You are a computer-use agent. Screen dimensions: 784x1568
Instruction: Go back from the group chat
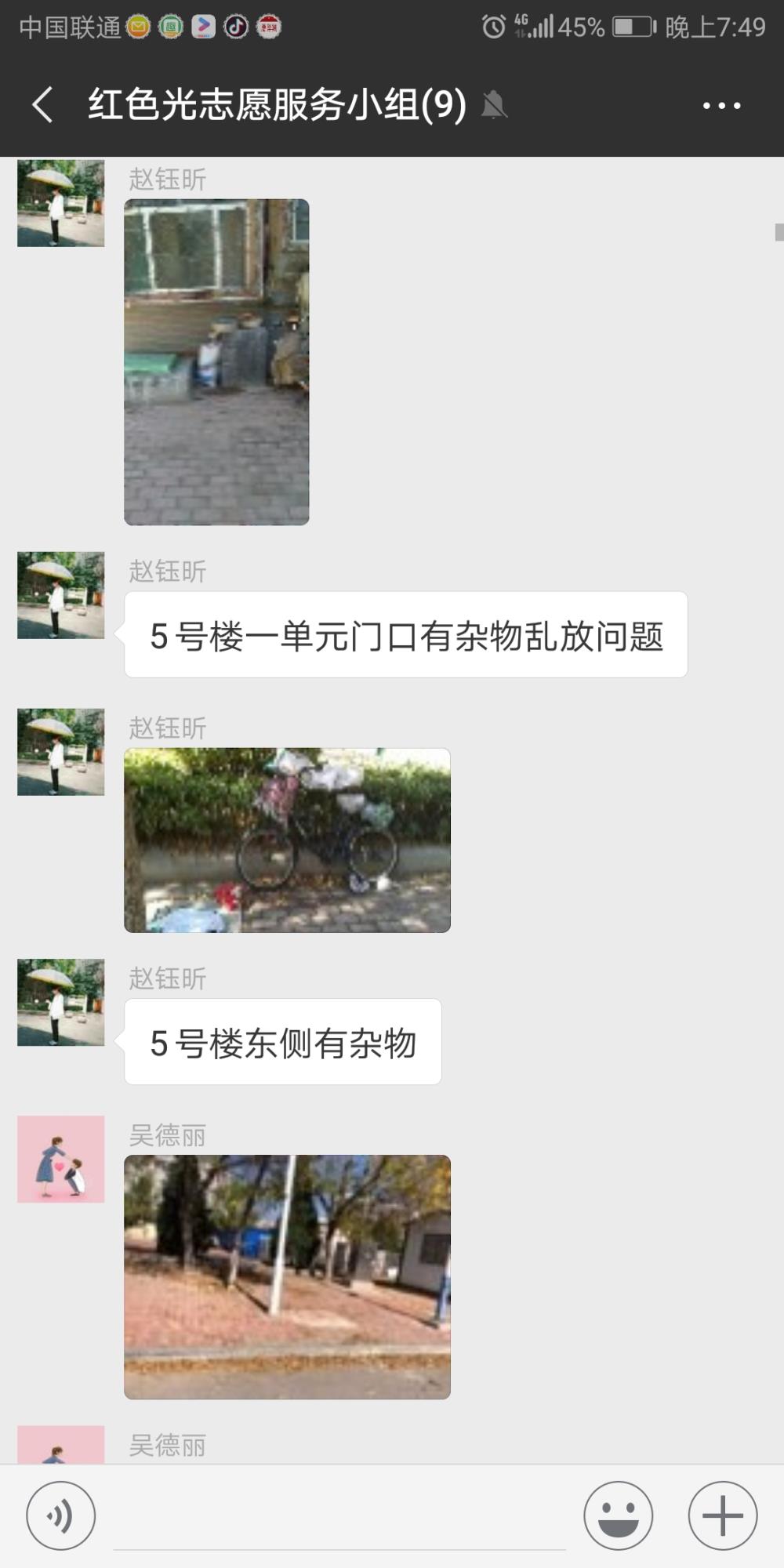coord(42,104)
